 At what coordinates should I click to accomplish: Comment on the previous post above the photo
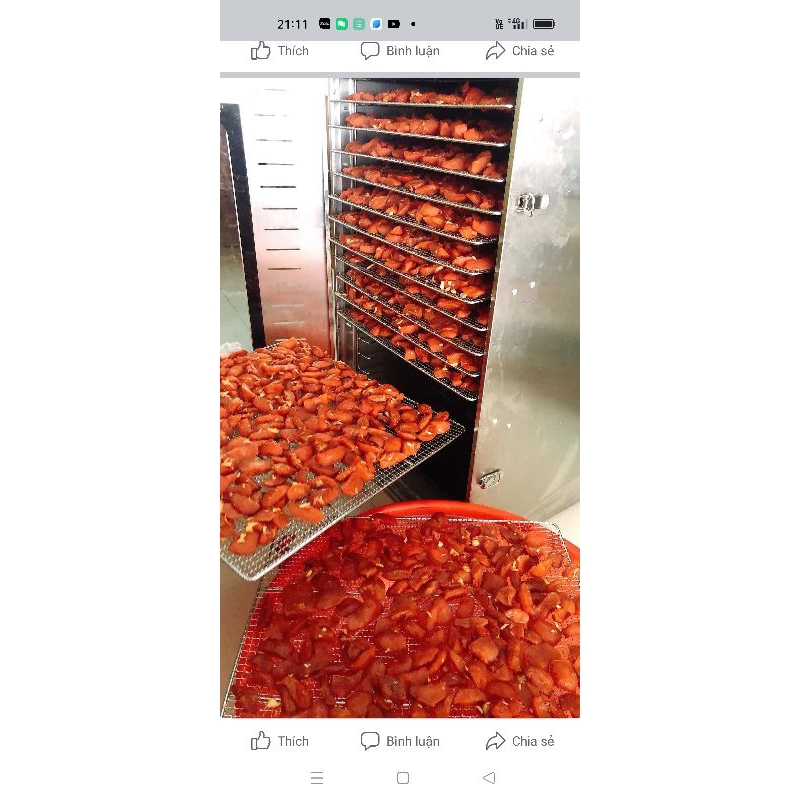point(400,51)
